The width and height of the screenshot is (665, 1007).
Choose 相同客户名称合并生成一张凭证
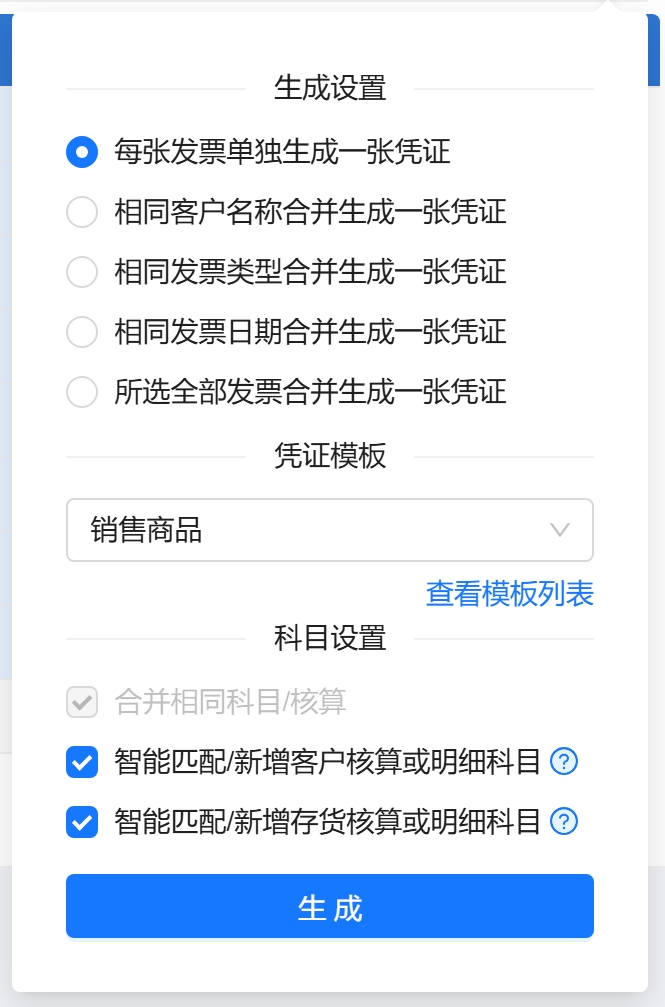pyautogui.click(x=82, y=212)
